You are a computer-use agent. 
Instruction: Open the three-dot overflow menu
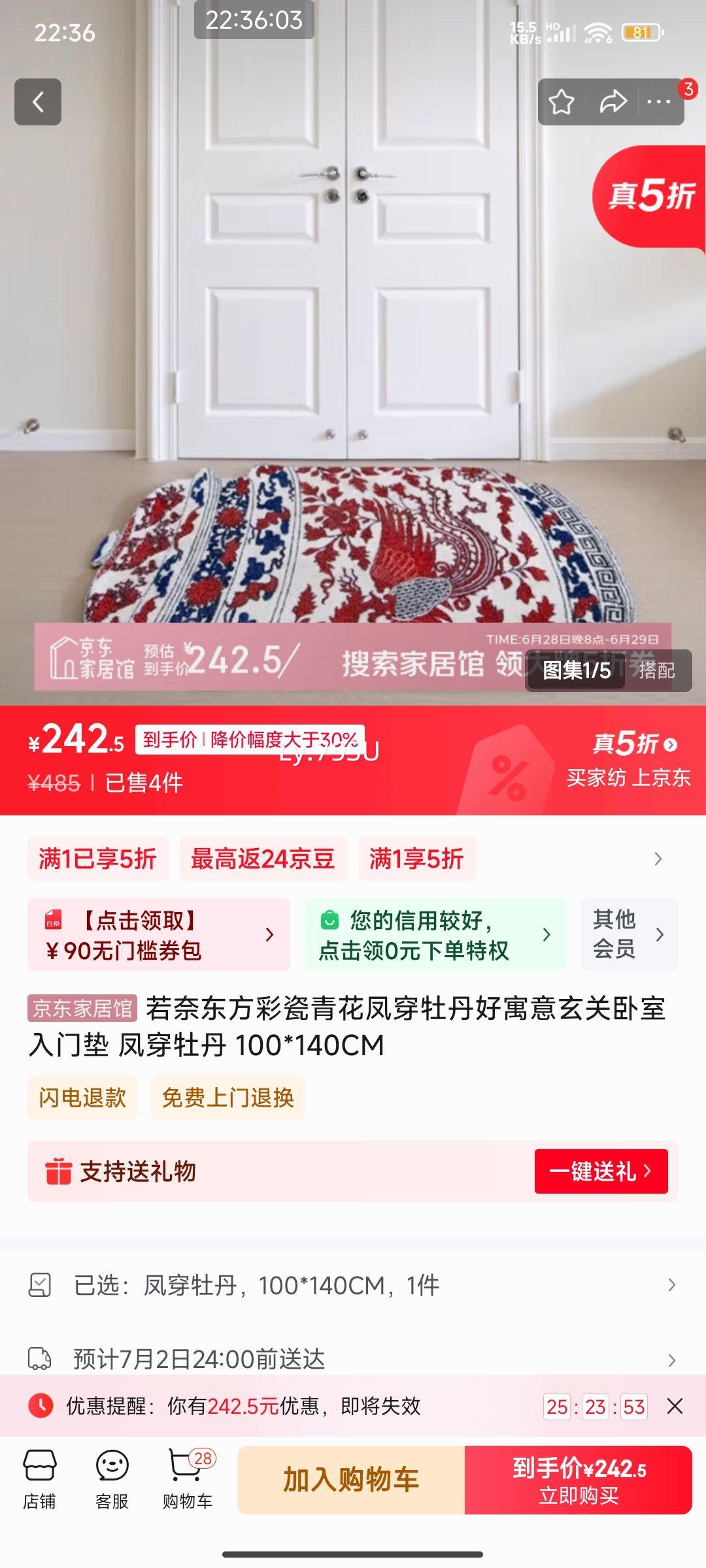point(659,102)
